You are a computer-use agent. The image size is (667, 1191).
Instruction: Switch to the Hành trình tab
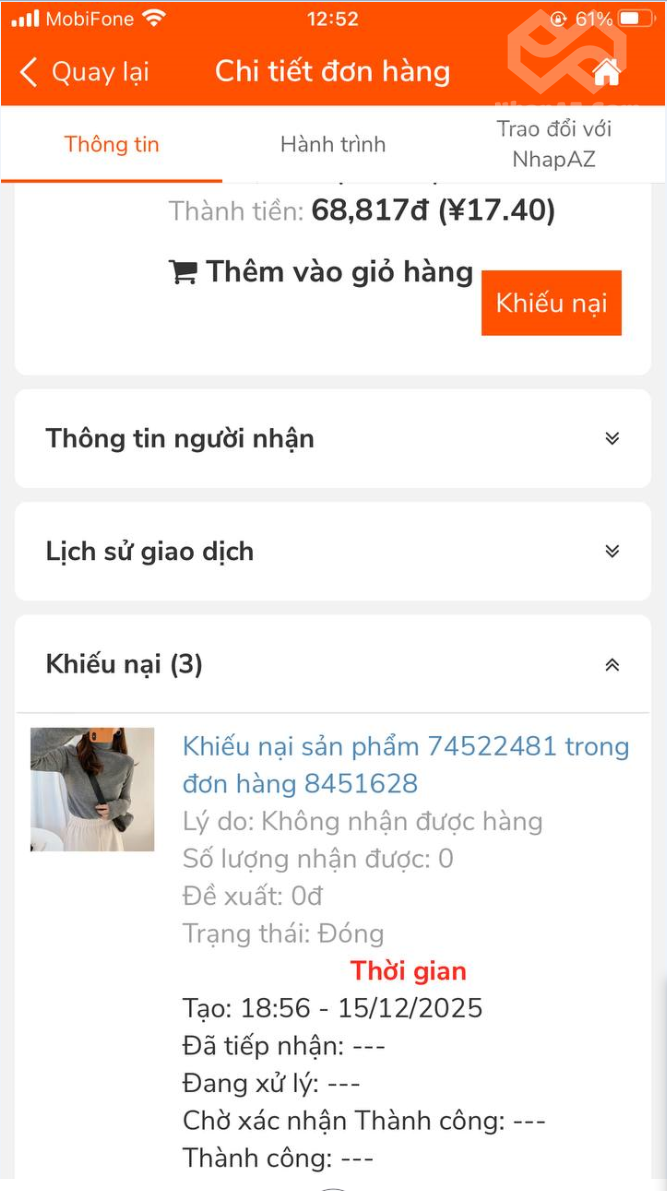[x=332, y=144]
